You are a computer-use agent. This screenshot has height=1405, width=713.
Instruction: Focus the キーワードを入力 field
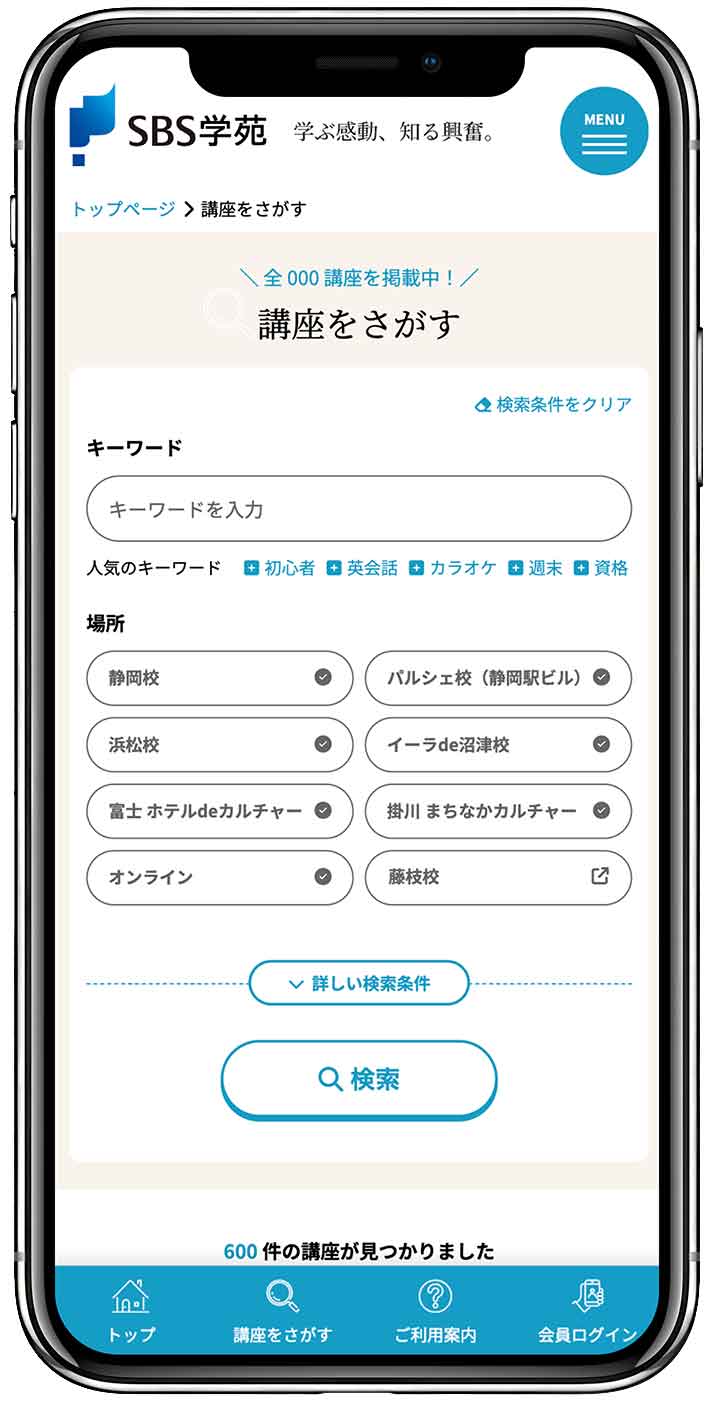(x=358, y=509)
